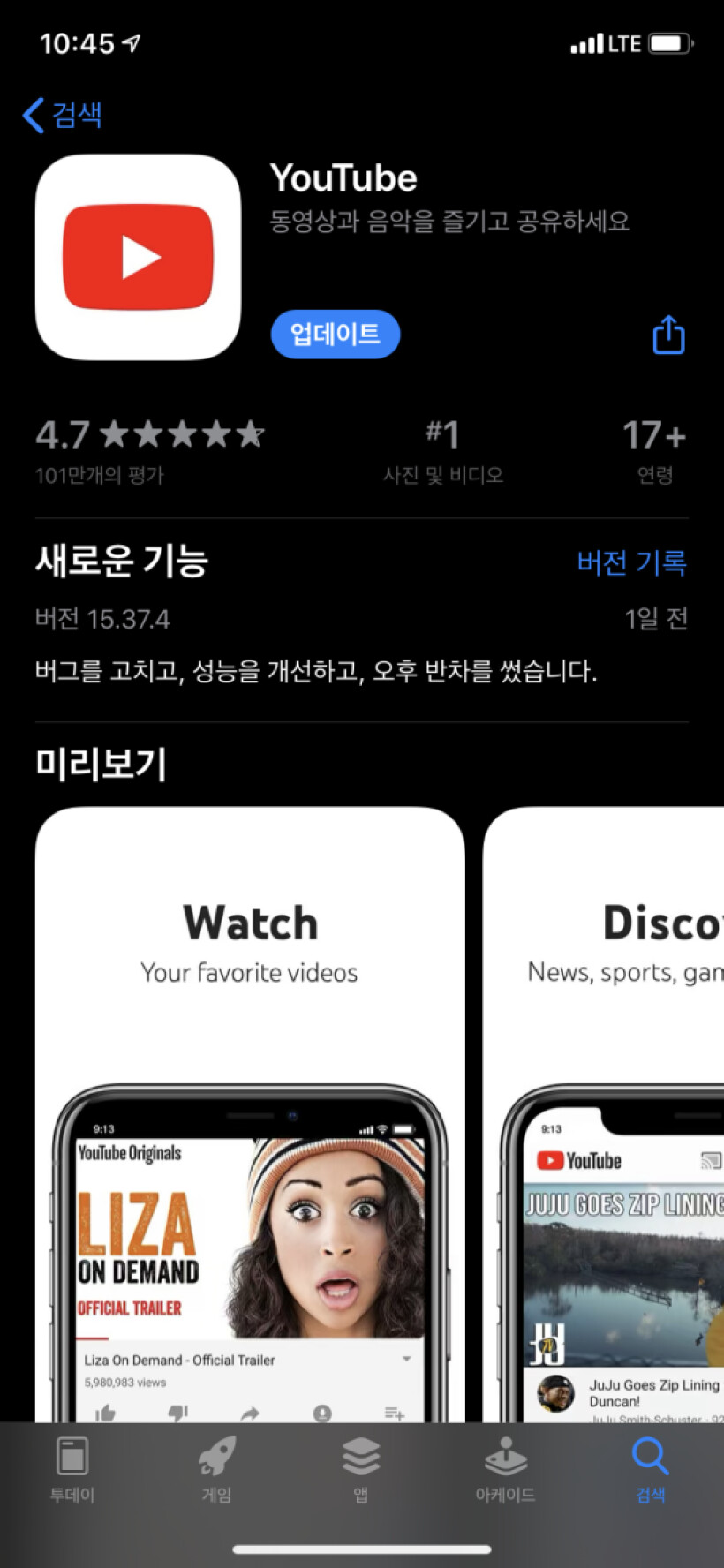724x1568 pixels.
Task: Open 버전 기록 link
Action: (631, 562)
